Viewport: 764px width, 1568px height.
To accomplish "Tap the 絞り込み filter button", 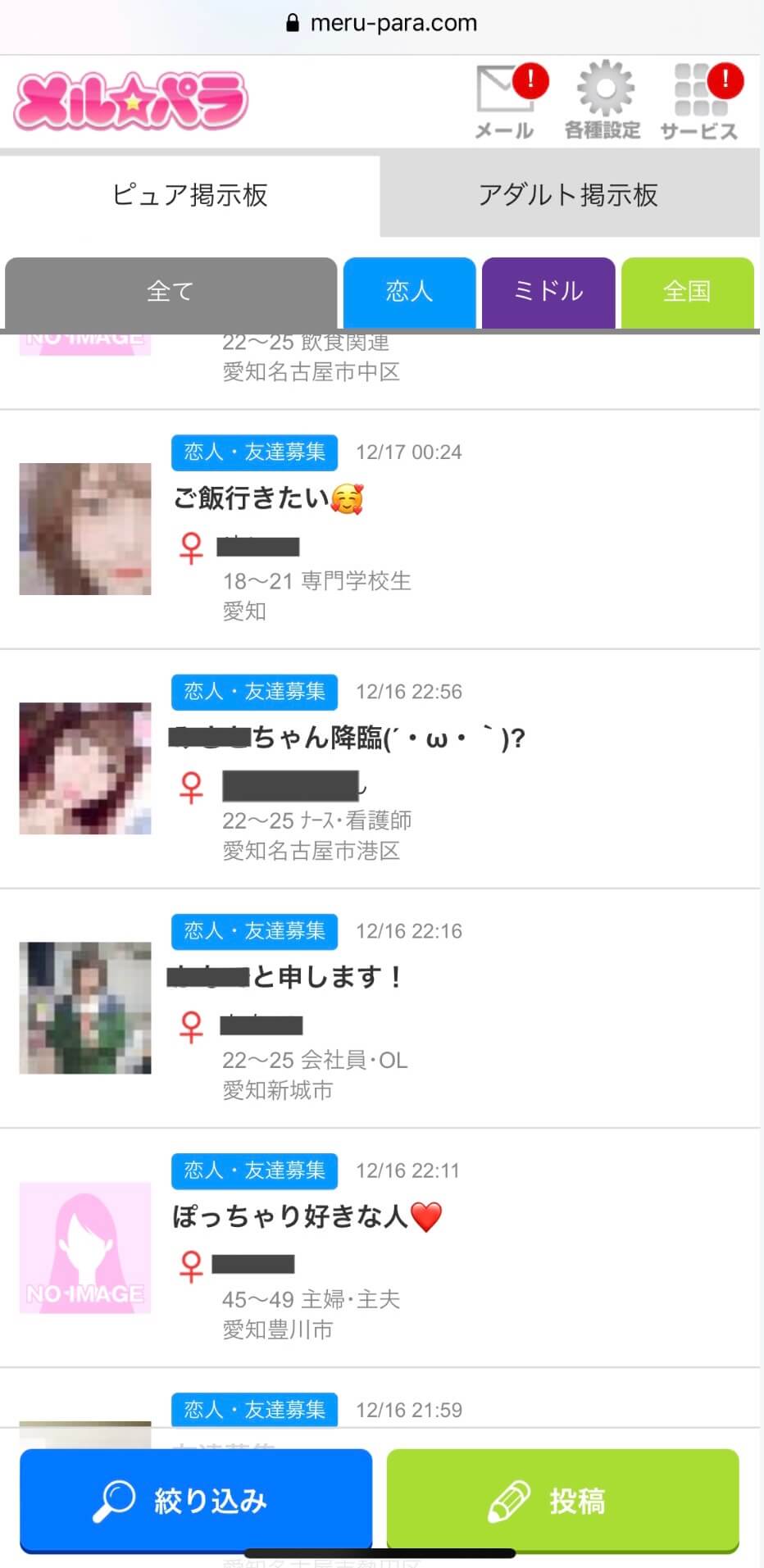I will [x=195, y=1500].
